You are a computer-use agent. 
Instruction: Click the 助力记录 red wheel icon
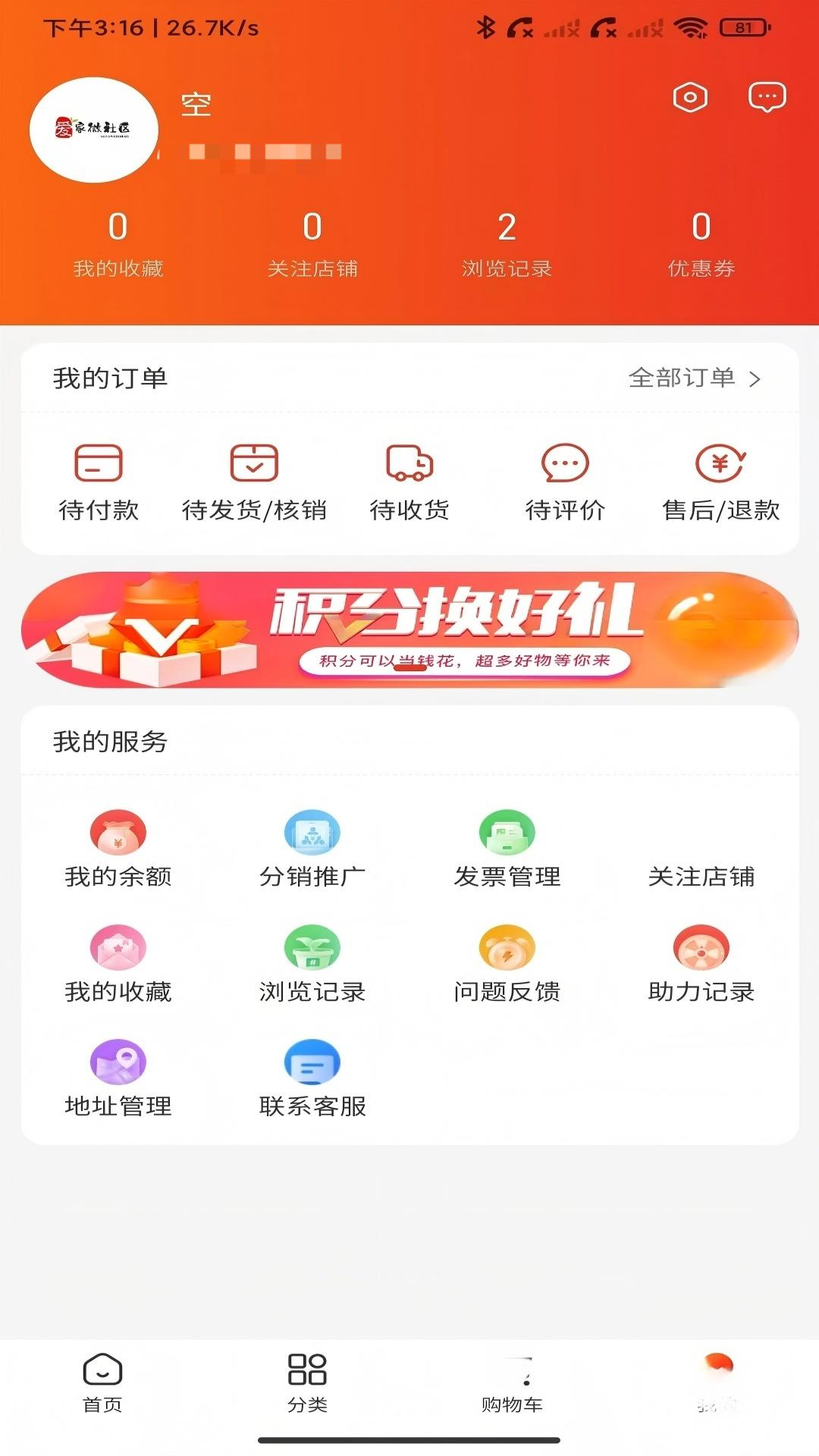(701, 946)
